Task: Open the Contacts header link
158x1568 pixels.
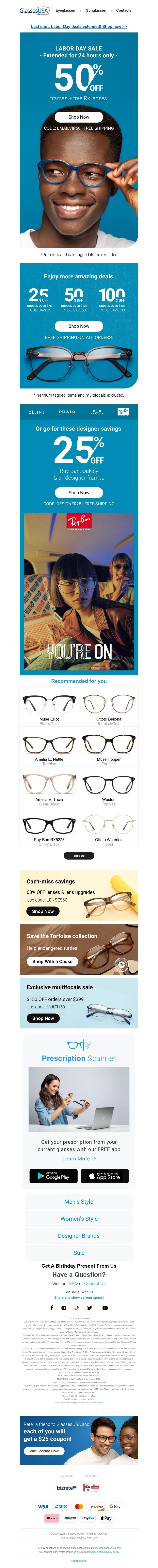Action: (123, 10)
